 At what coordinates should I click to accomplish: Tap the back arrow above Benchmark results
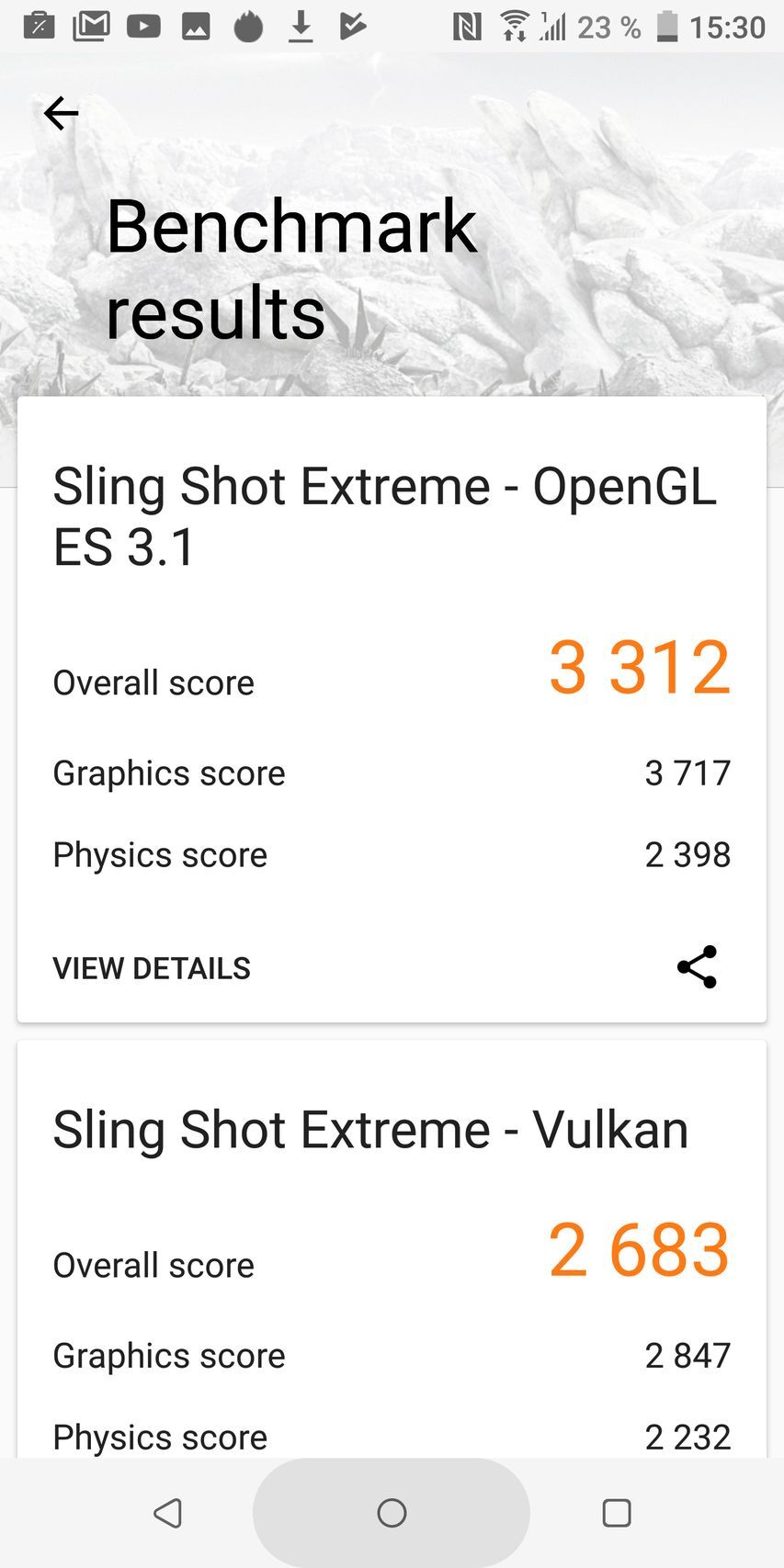(61, 113)
